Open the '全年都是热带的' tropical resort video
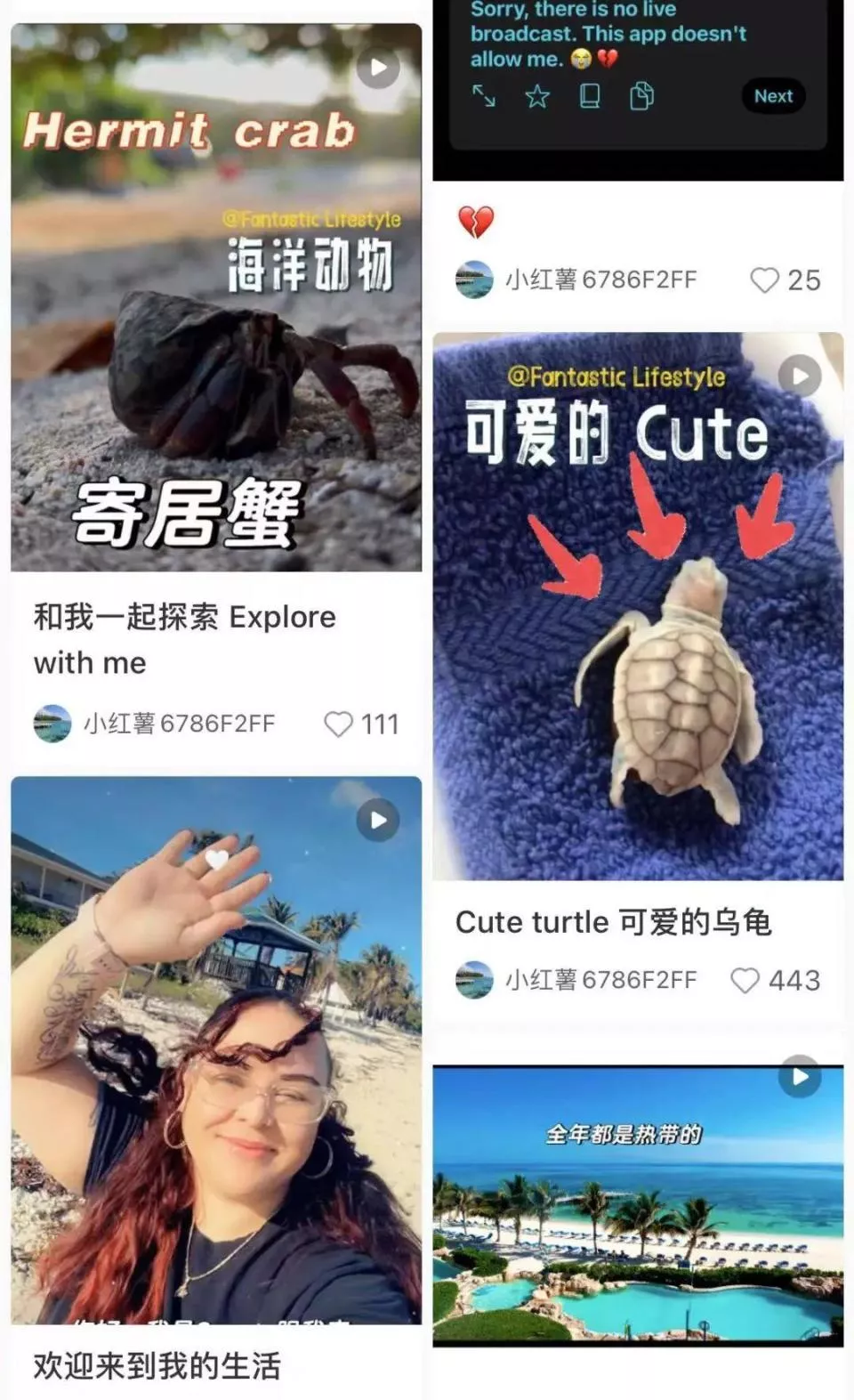The image size is (854, 1400). click(x=638, y=1206)
